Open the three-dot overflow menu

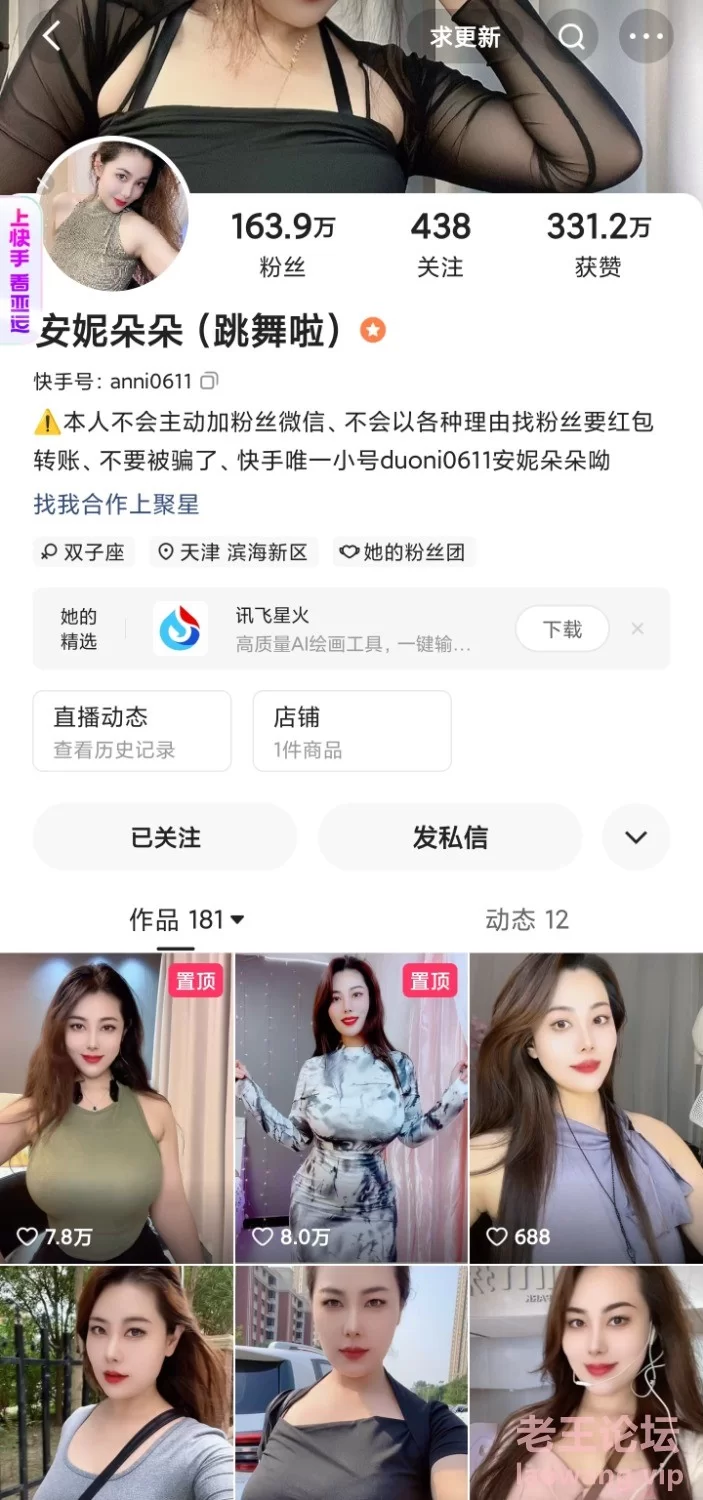(x=646, y=38)
